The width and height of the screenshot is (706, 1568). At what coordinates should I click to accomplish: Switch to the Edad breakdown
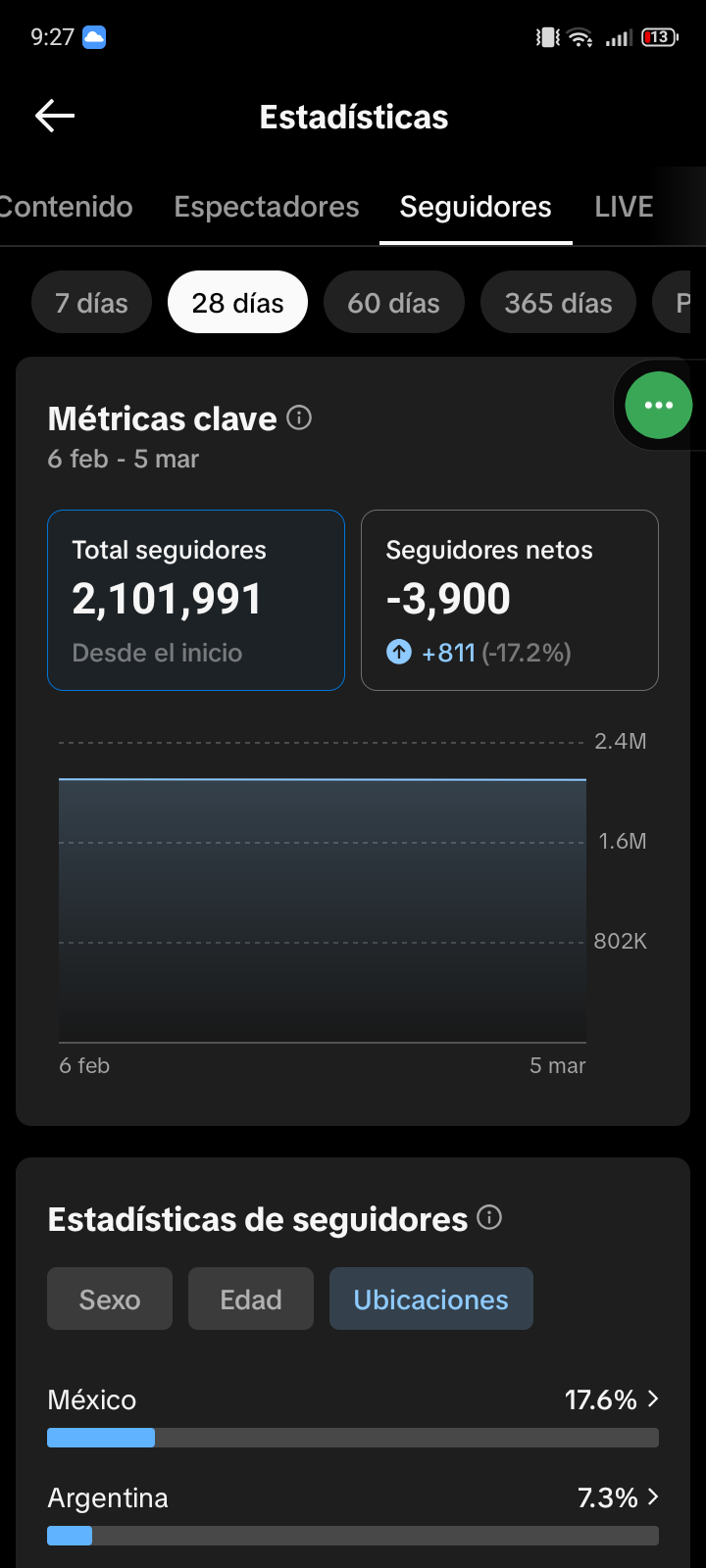pos(251,1299)
